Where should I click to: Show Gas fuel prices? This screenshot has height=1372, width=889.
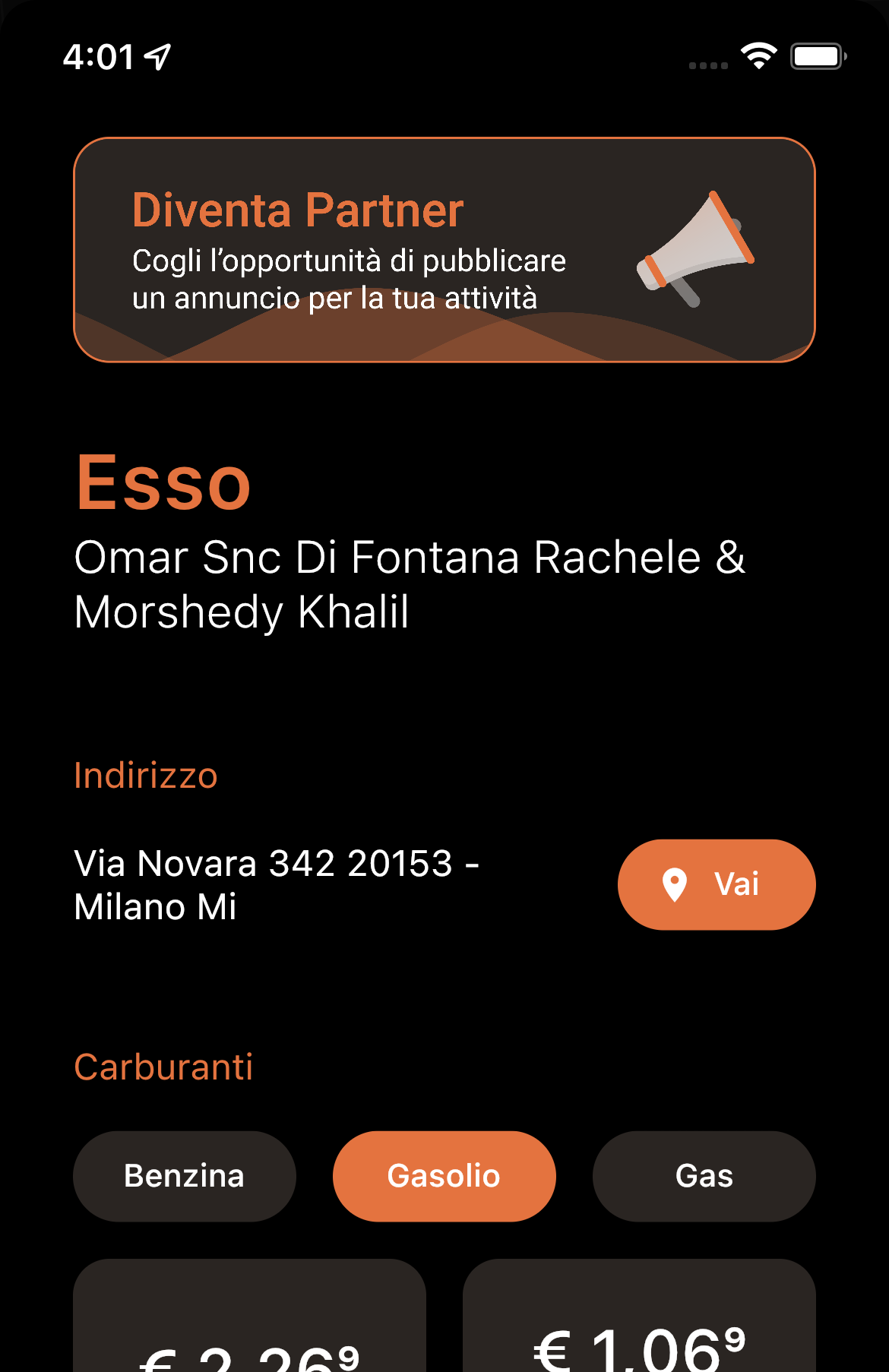click(704, 1176)
